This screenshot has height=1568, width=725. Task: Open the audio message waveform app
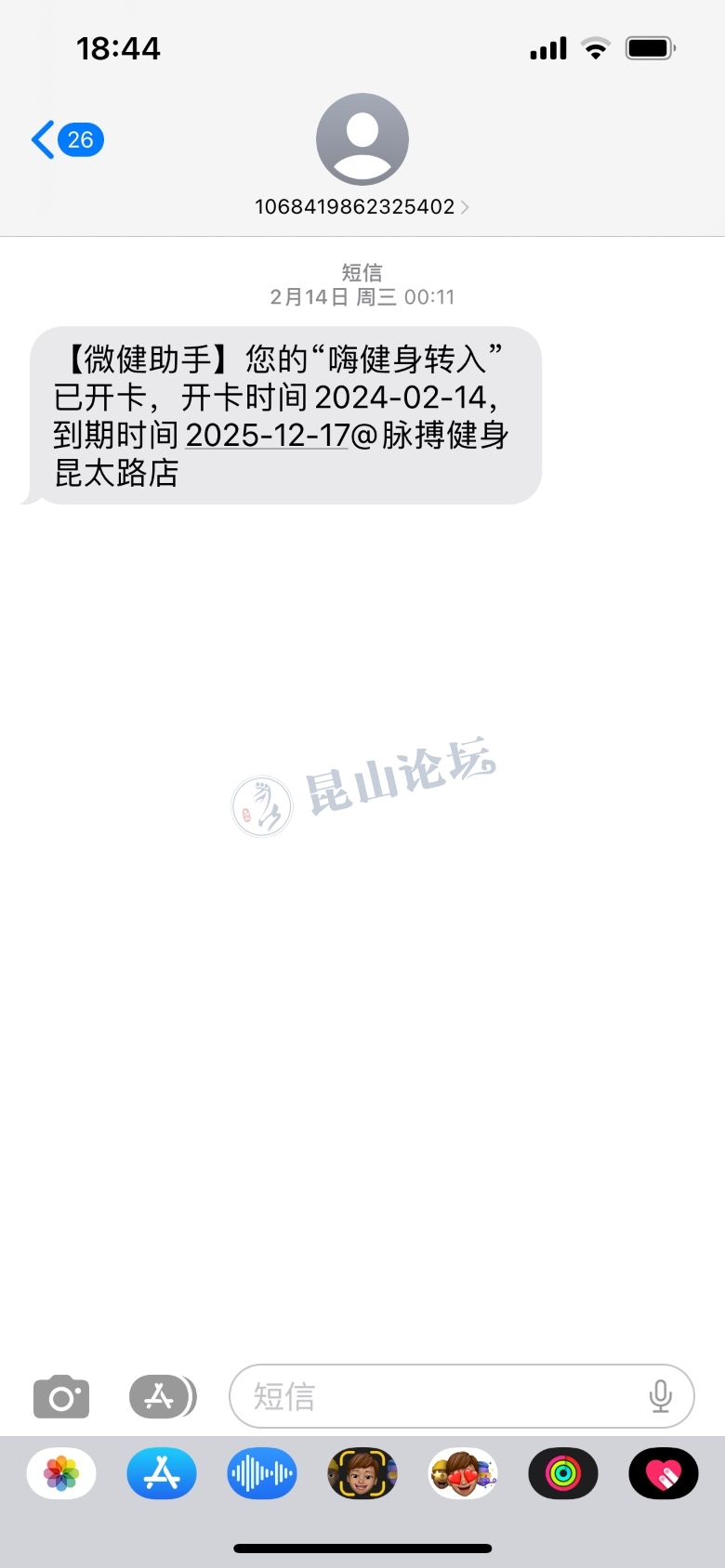click(x=262, y=1473)
